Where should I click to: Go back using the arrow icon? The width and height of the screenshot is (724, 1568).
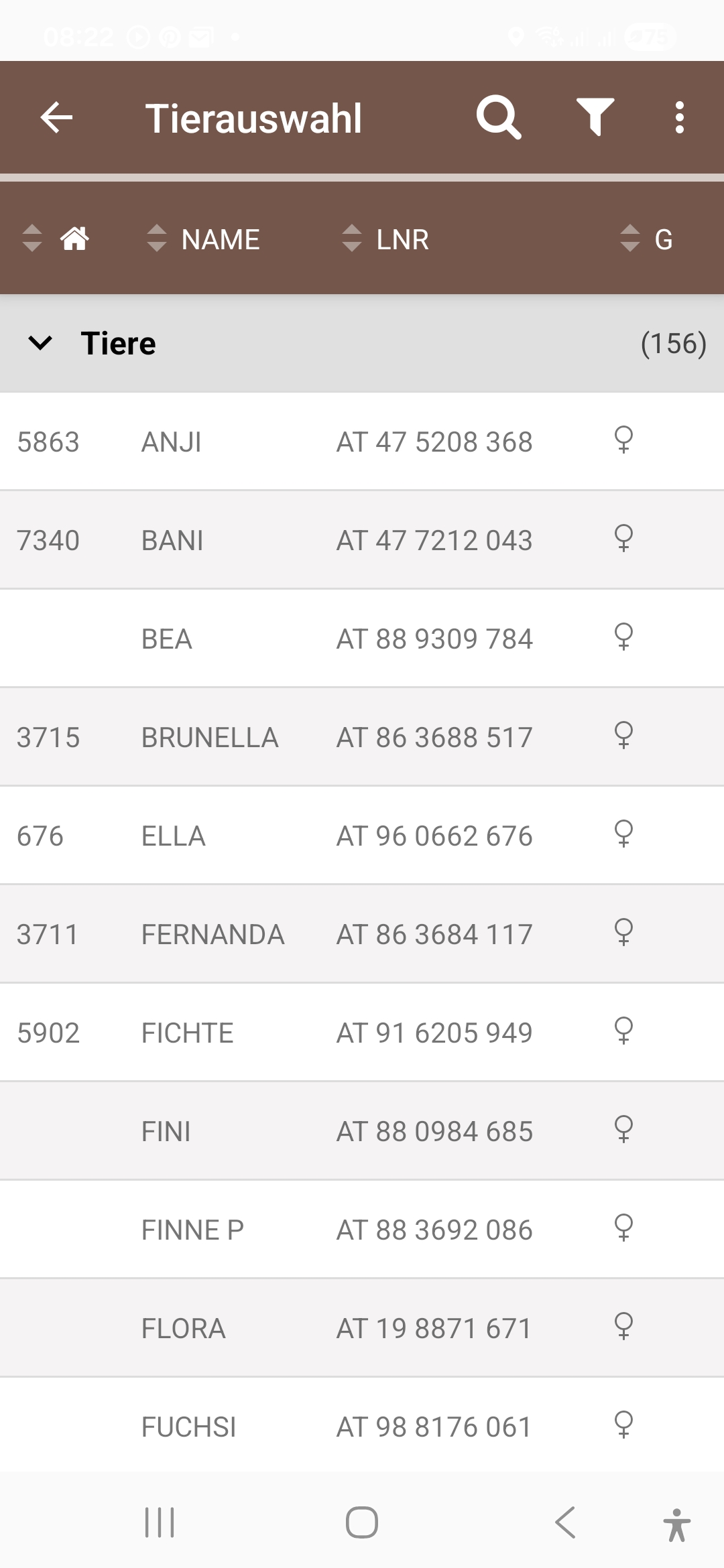click(56, 118)
